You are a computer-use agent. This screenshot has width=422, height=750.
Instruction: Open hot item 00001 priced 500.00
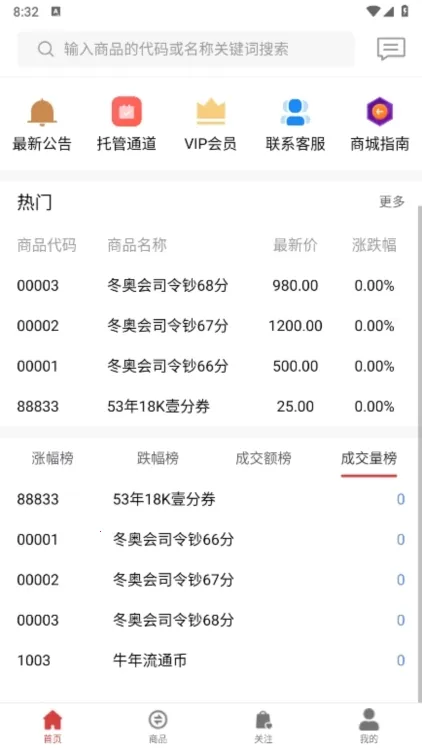tap(208, 366)
